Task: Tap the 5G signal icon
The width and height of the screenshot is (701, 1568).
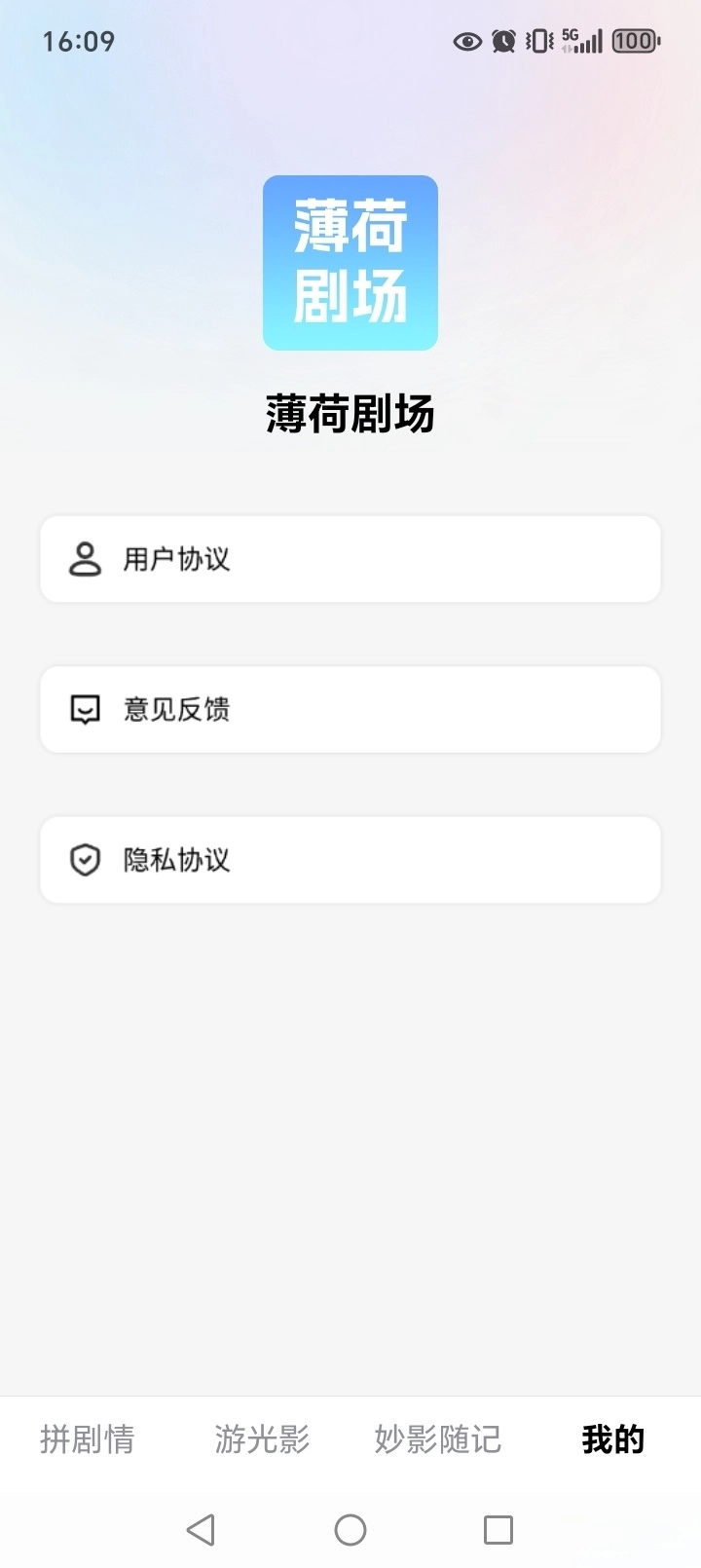Action: (x=581, y=41)
